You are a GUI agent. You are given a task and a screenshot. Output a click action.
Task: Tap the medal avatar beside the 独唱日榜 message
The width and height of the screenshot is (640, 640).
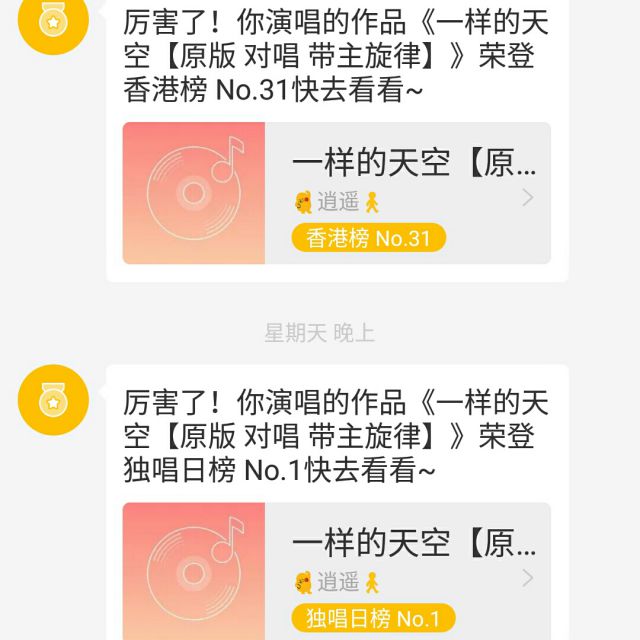53,400
